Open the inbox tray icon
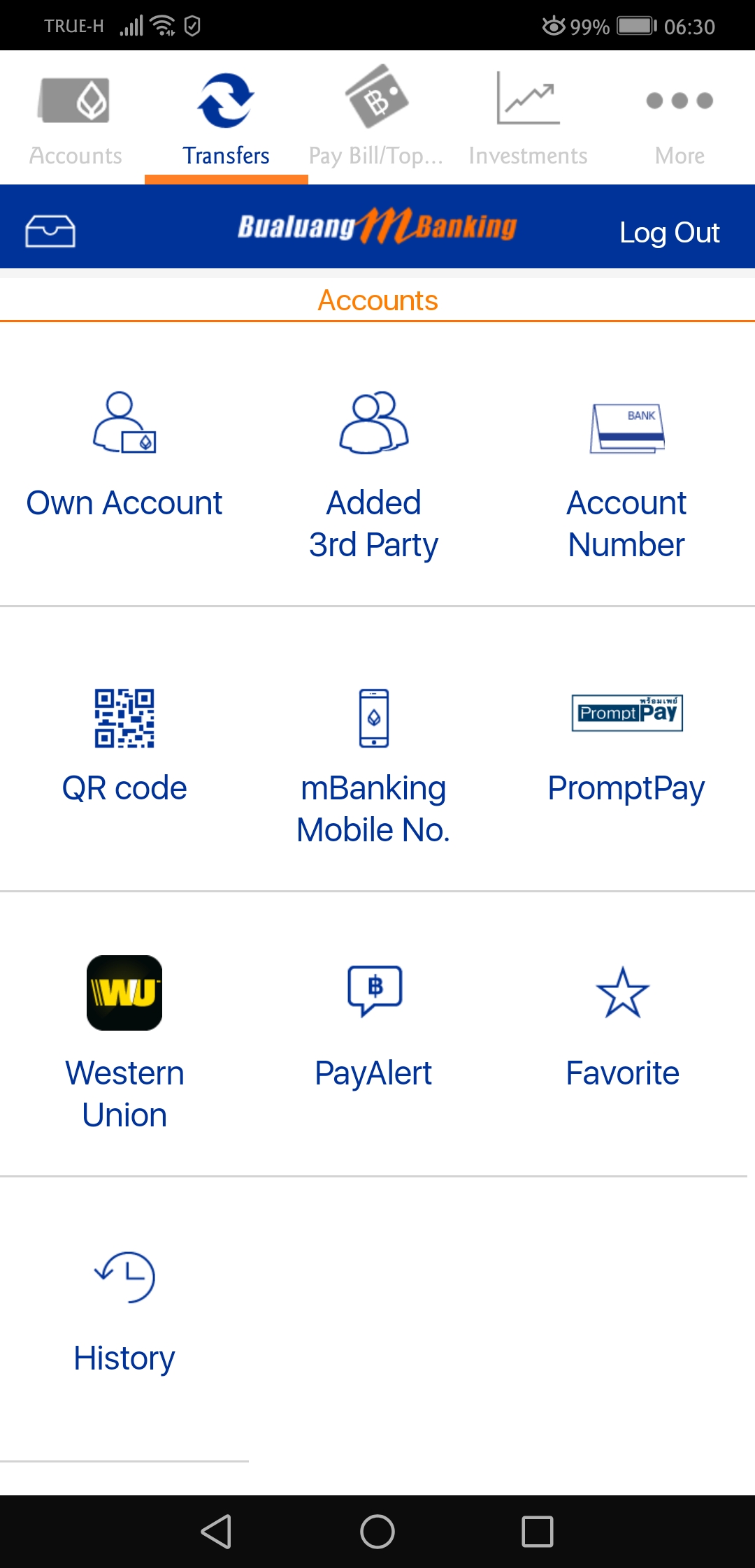The image size is (755, 1568). [x=50, y=231]
